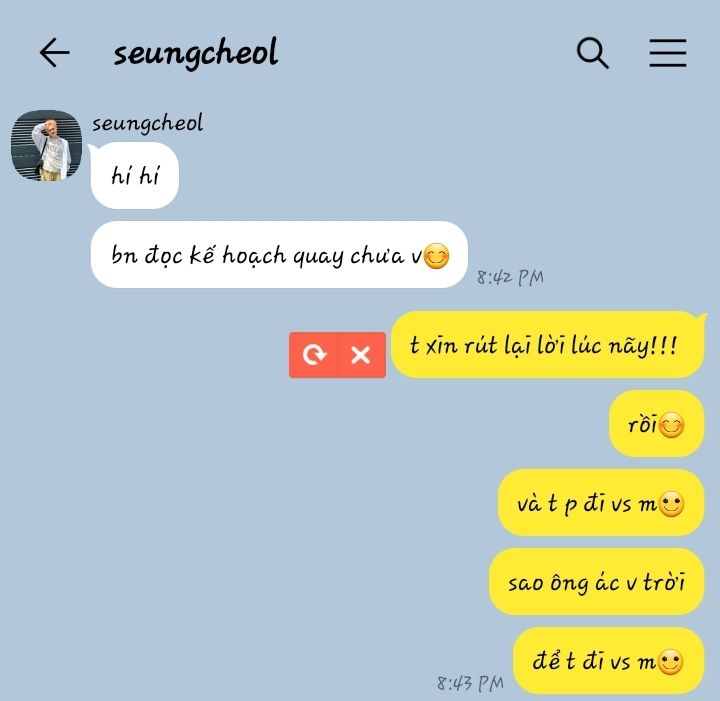Delete the unsent failed message
Image resolution: width=720 pixels, height=701 pixels.
(361, 355)
